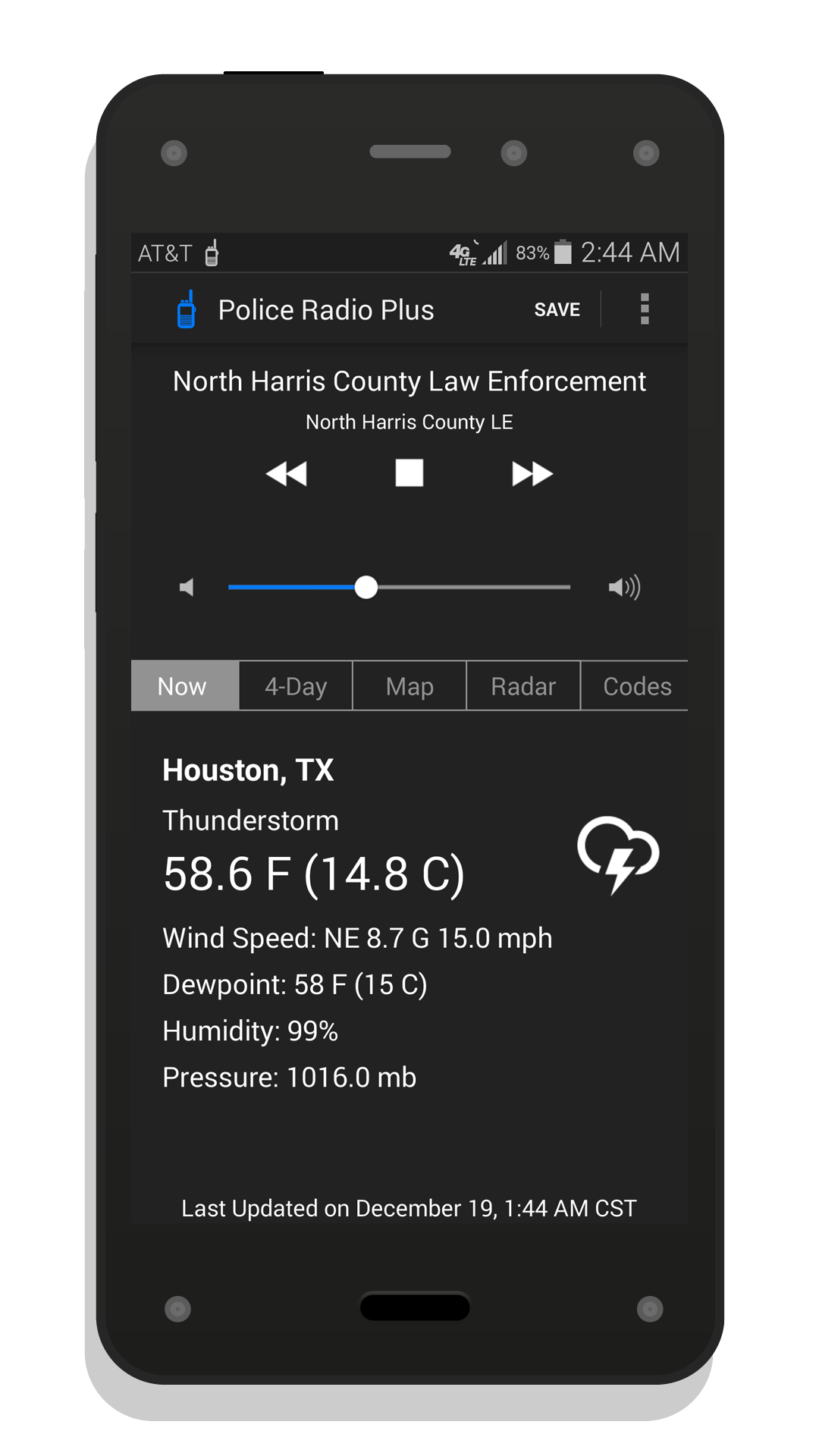819x1456 pixels.
Task: Stop the radio stream playback
Action: tap(409, 472)
